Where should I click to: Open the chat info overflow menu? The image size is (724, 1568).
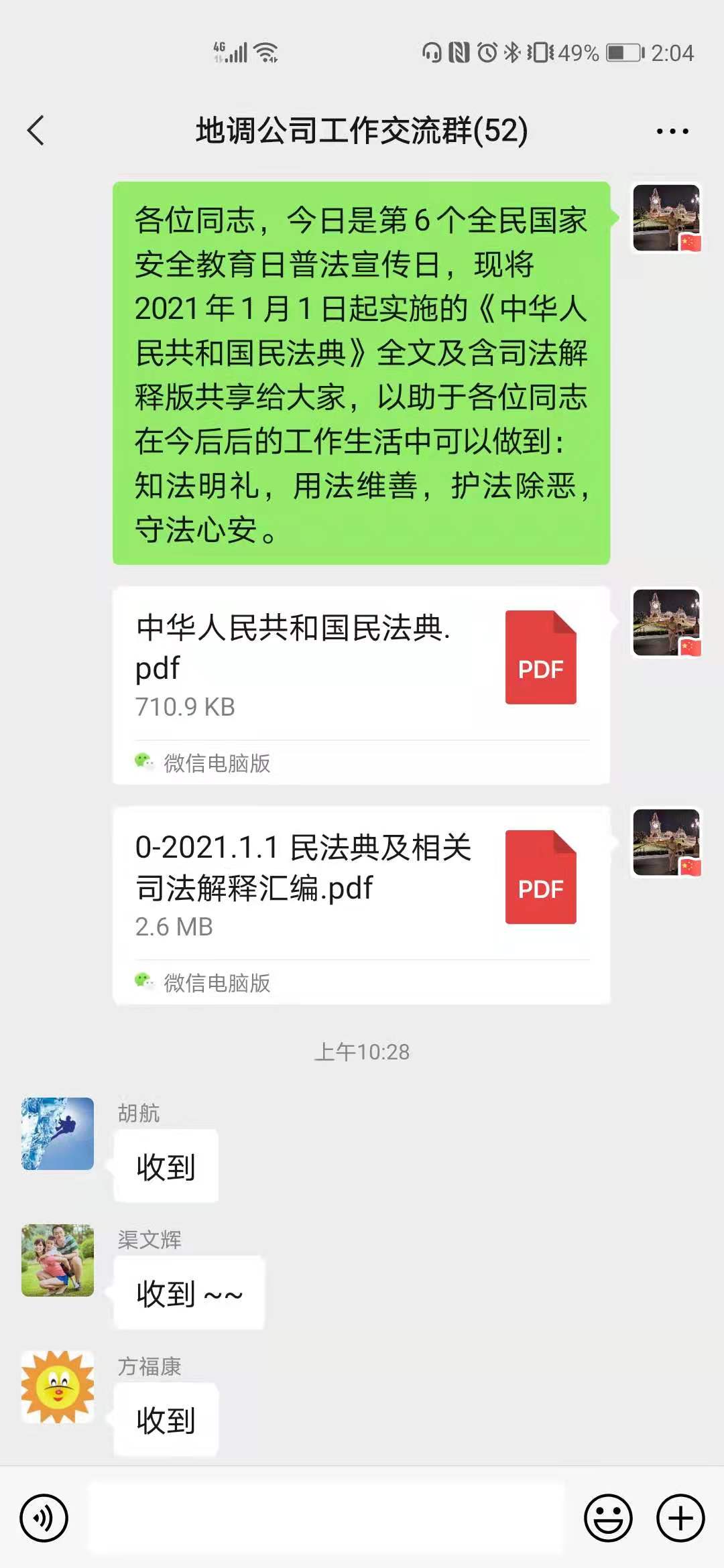(x=672, y=131)
